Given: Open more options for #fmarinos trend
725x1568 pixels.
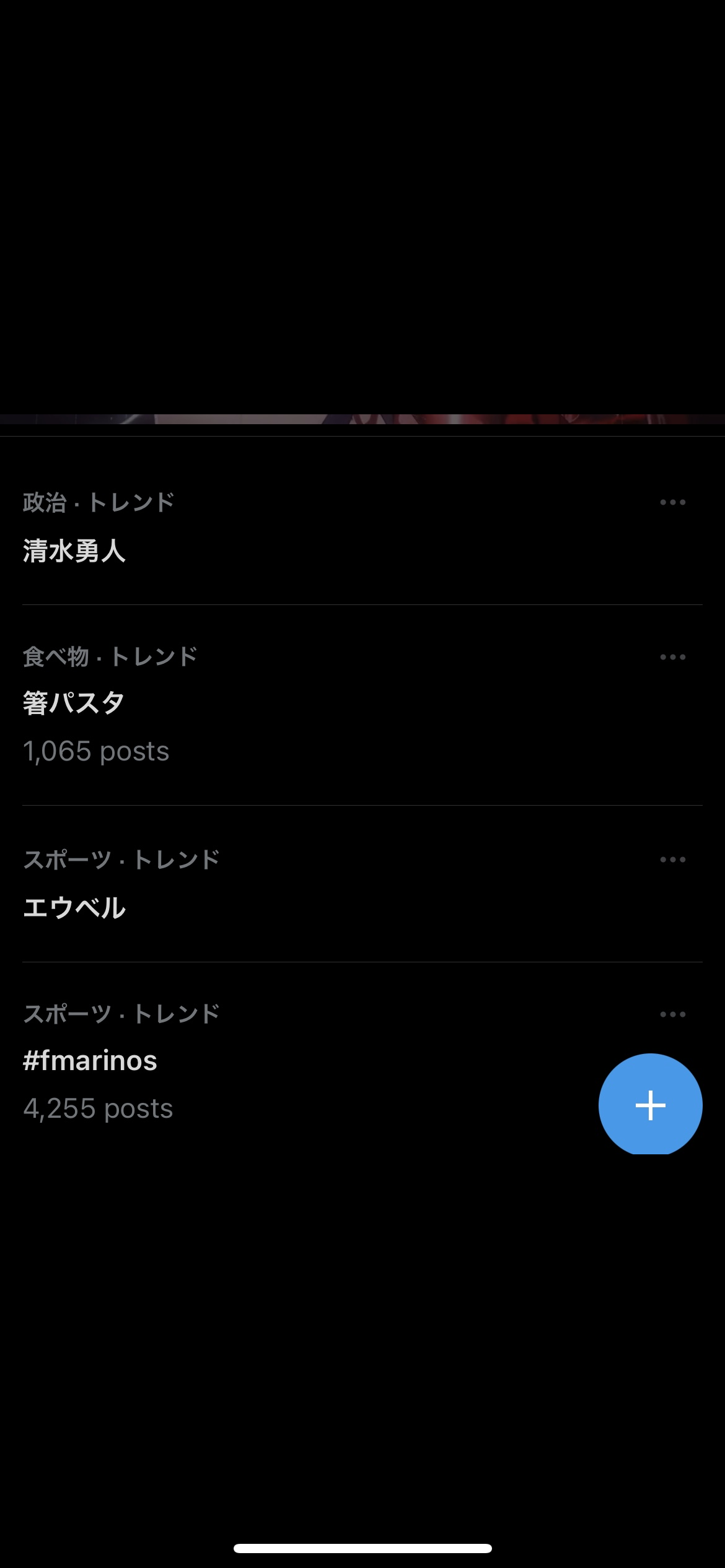Looking at the screenshot, I should point(672,1014).
